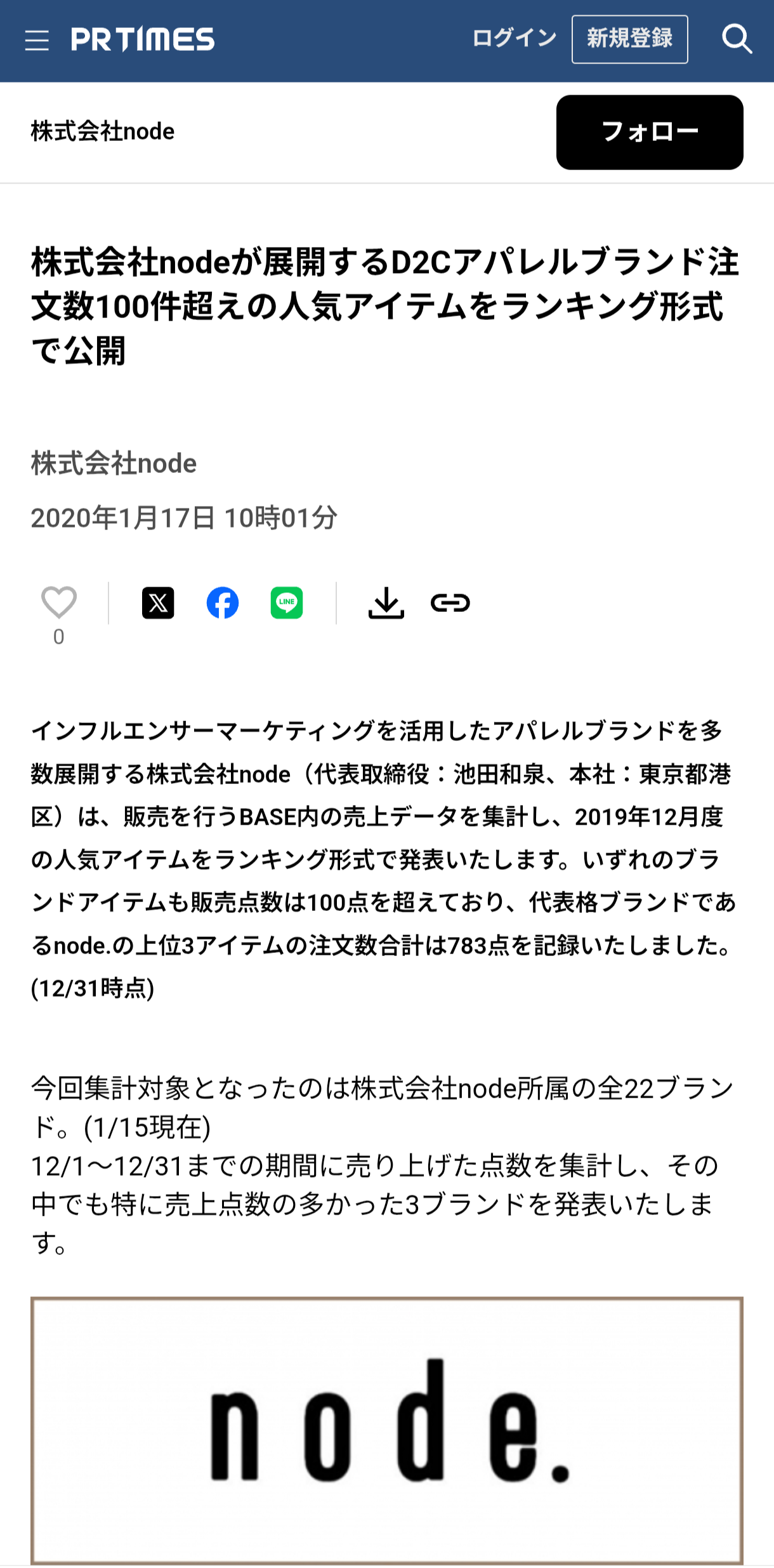Go to PR TIMES home via logo
The height and width of the screenshot is (1568, 774).
pyautogui.click(x=143, y=39)
